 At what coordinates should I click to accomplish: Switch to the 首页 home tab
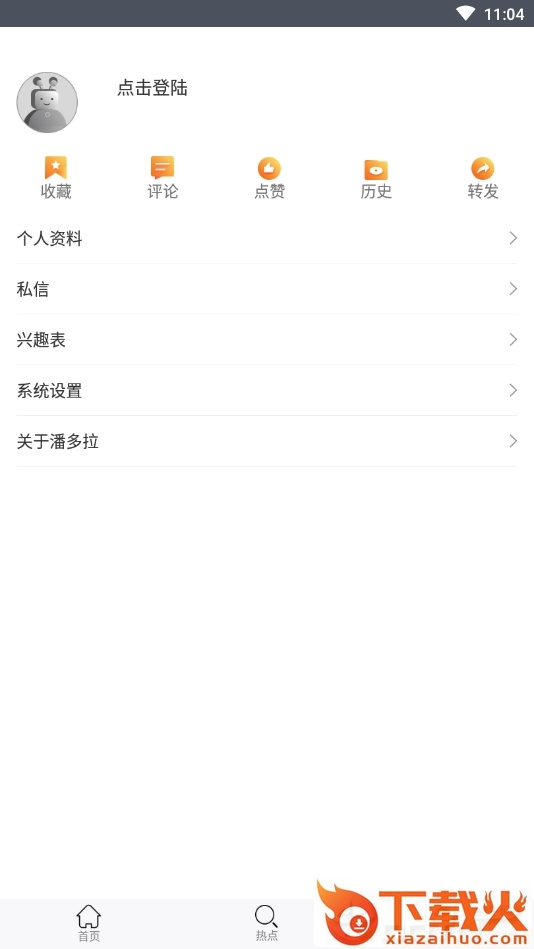click(89, 924)
